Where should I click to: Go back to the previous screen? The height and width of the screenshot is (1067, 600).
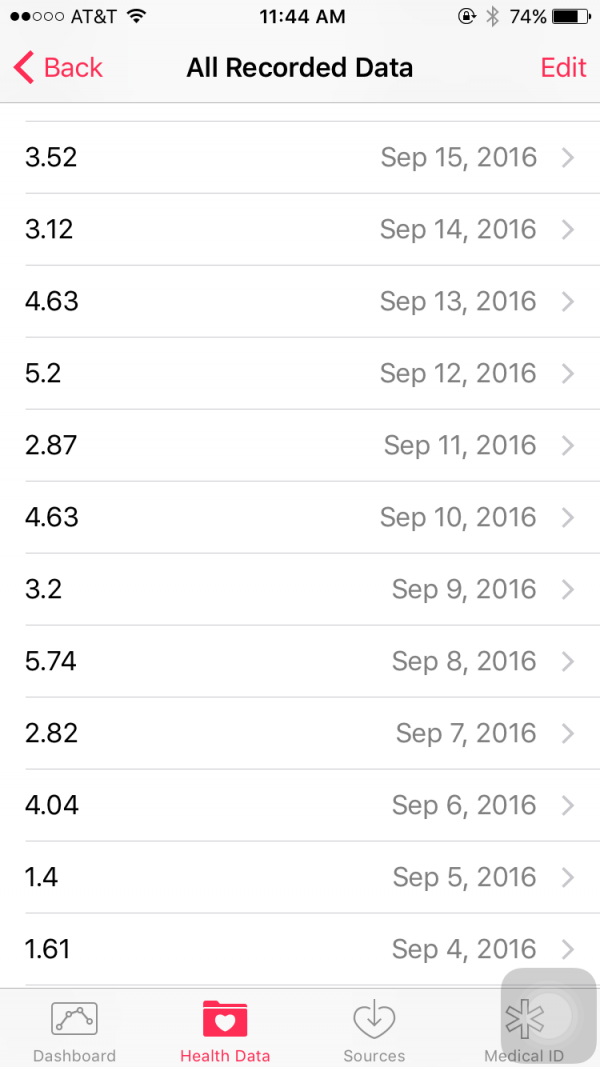click(58, 67)
